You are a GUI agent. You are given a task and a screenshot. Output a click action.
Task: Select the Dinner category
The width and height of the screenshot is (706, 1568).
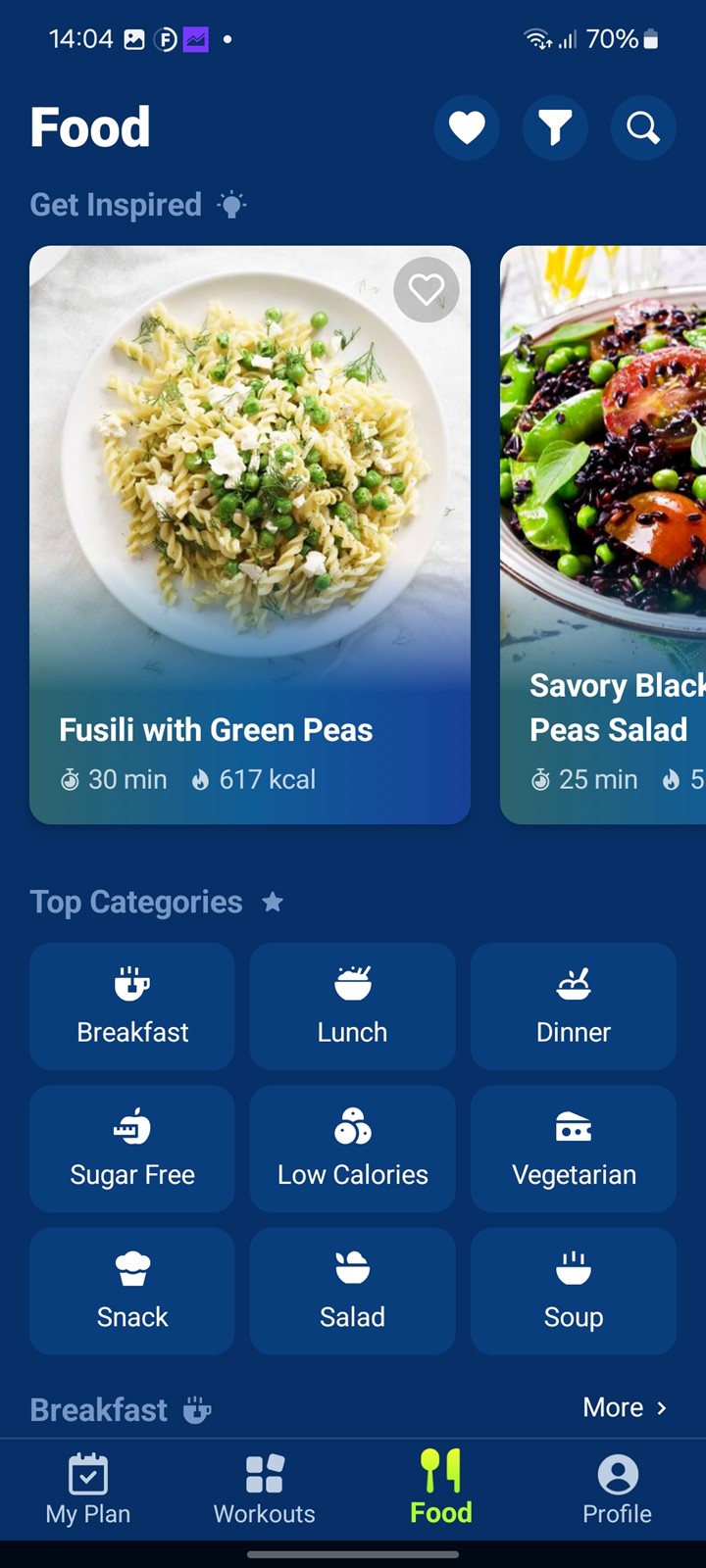(x=574, y=1006)
